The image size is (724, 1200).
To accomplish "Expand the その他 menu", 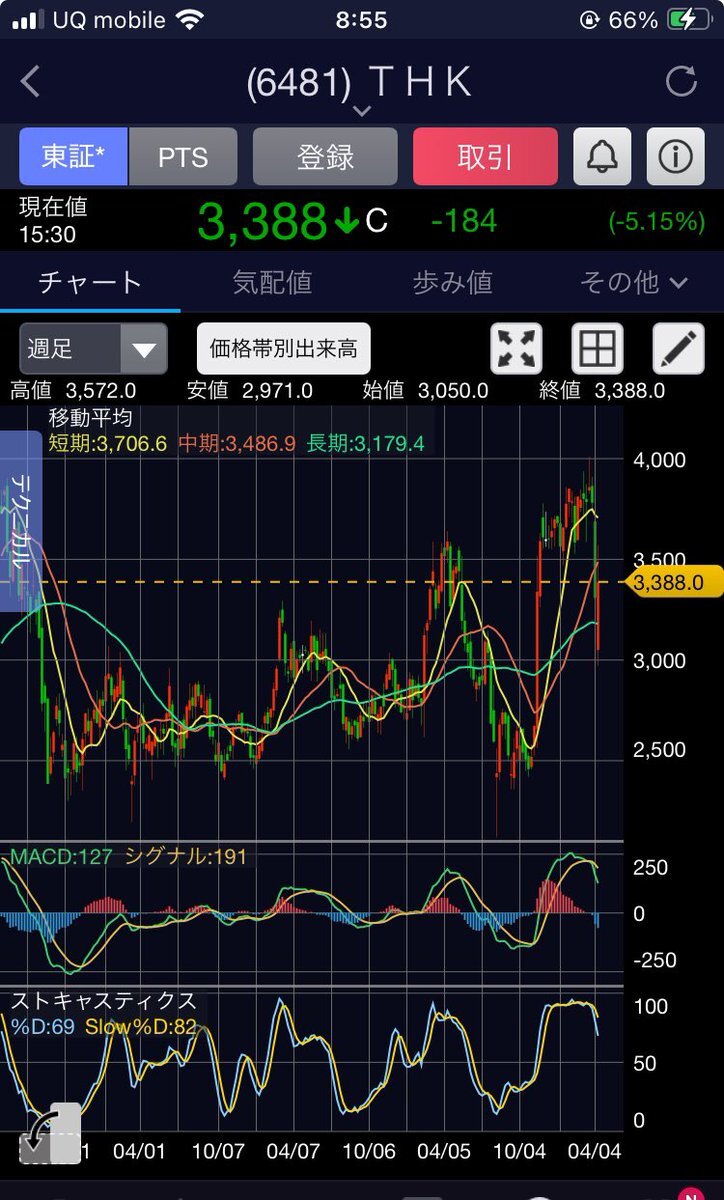I will 633,283.
